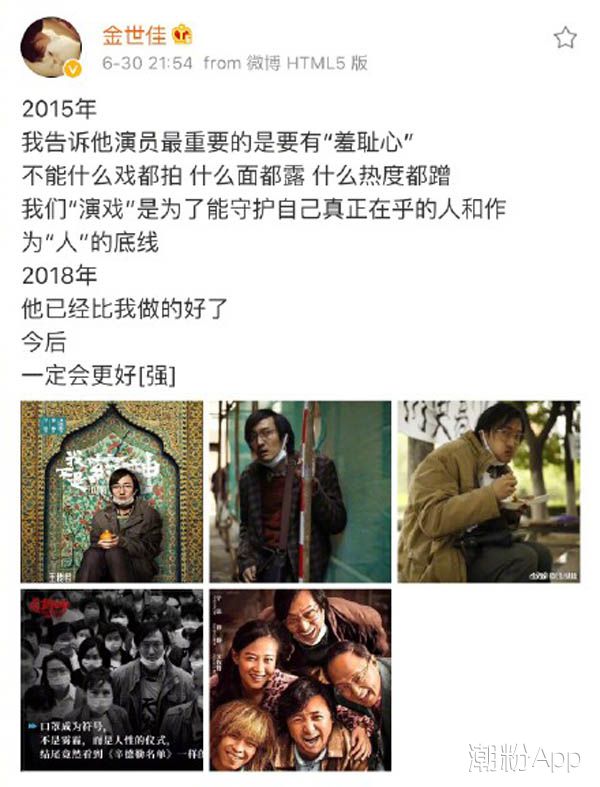Open 金世佳's profile avatar
This screenshot has height=787, width=600.
tap(51, 47)
